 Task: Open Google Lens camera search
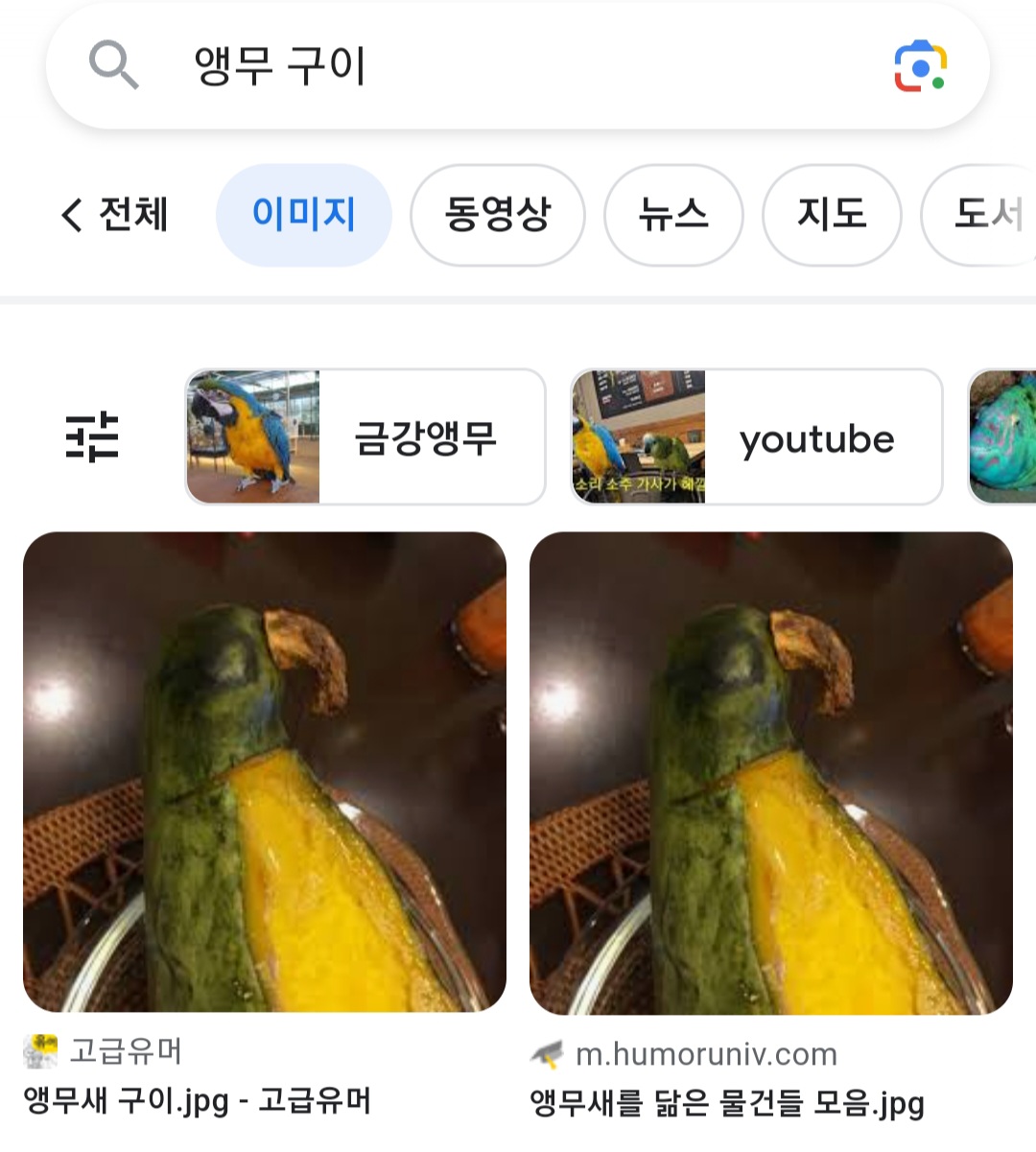920,66
